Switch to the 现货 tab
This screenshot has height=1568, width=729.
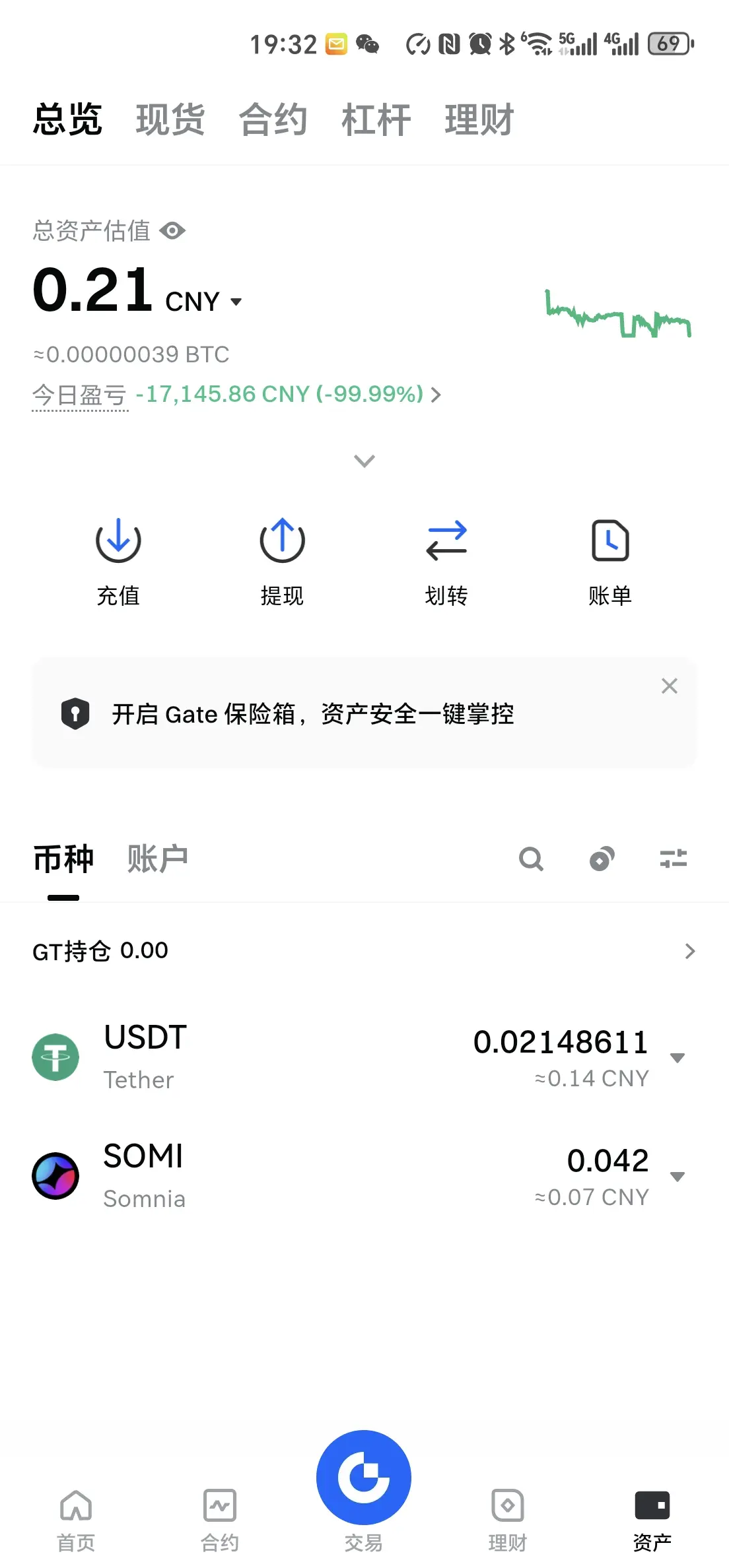pos(170,120)
